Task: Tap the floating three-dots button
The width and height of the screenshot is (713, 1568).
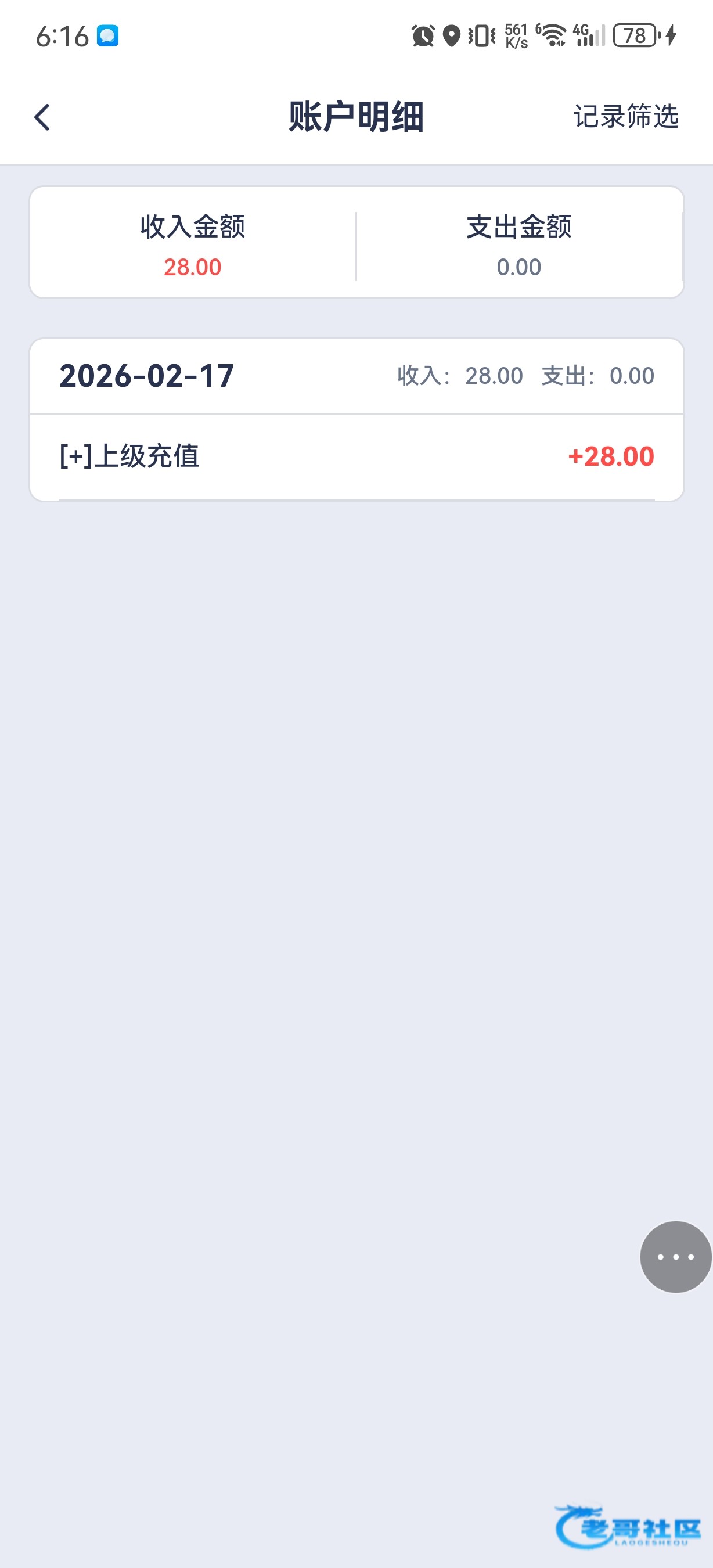Action: pyautogui.click(x=675, y=1256)
